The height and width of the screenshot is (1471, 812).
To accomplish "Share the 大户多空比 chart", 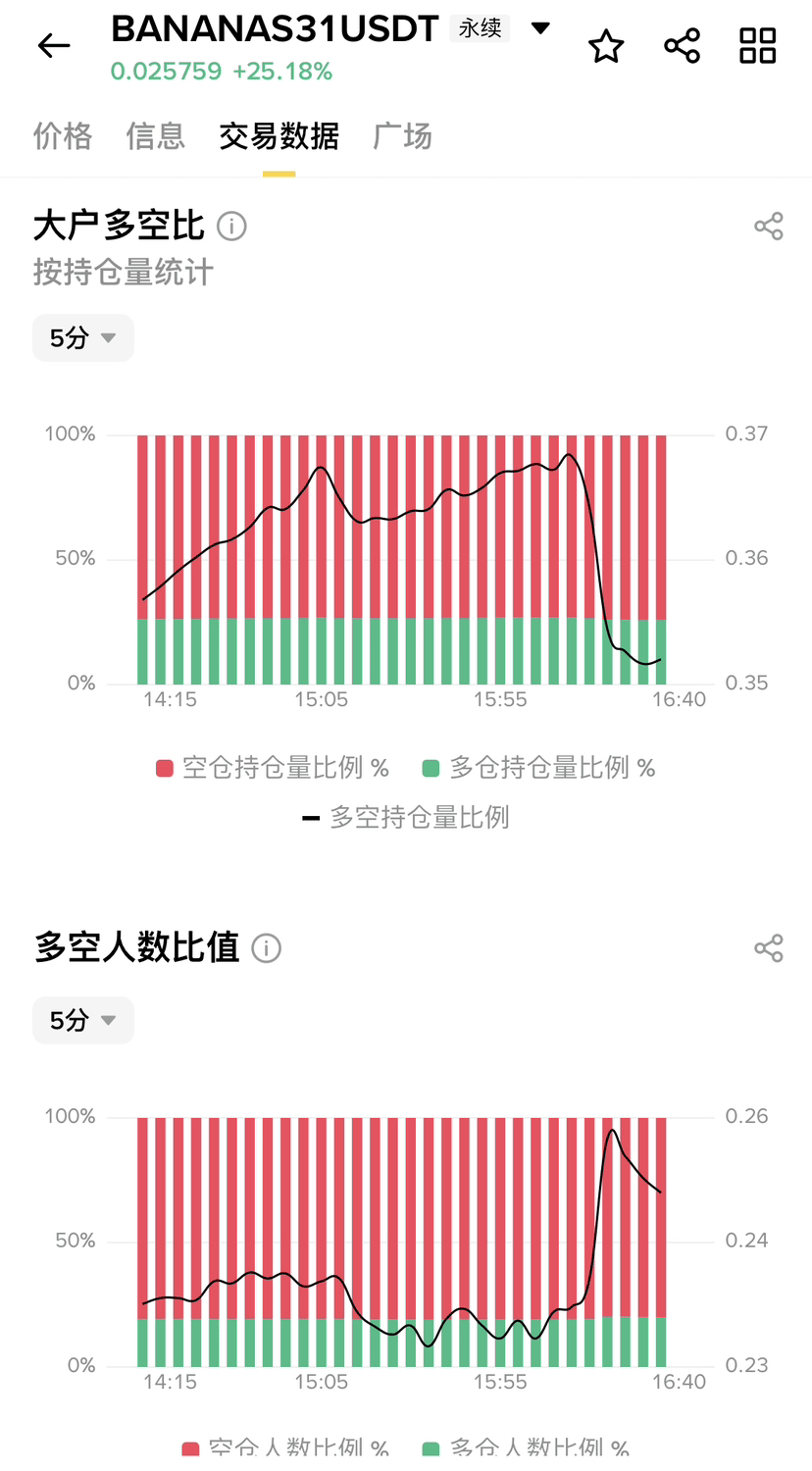I will click(x=769, y=227).
